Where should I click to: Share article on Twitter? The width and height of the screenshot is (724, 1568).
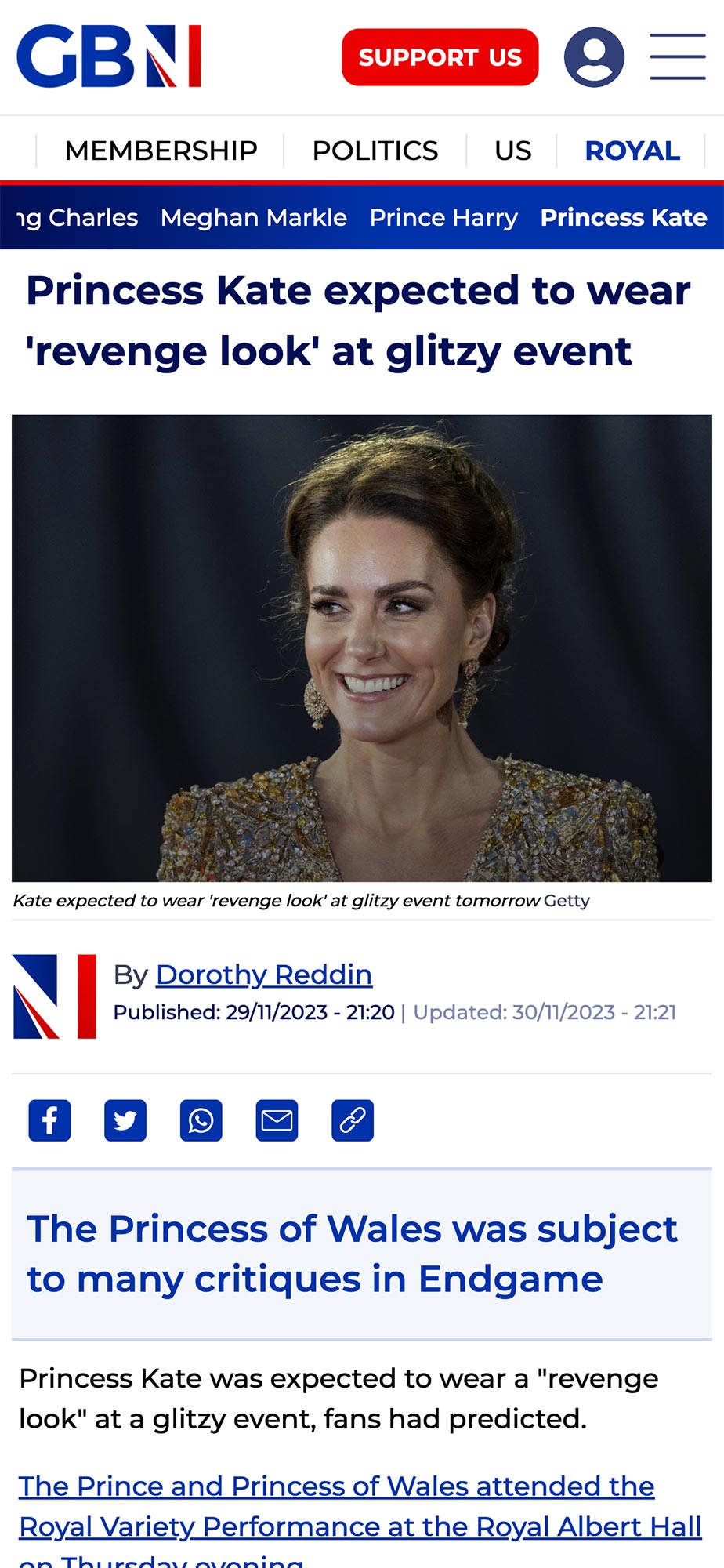(x=125, y=1120)
